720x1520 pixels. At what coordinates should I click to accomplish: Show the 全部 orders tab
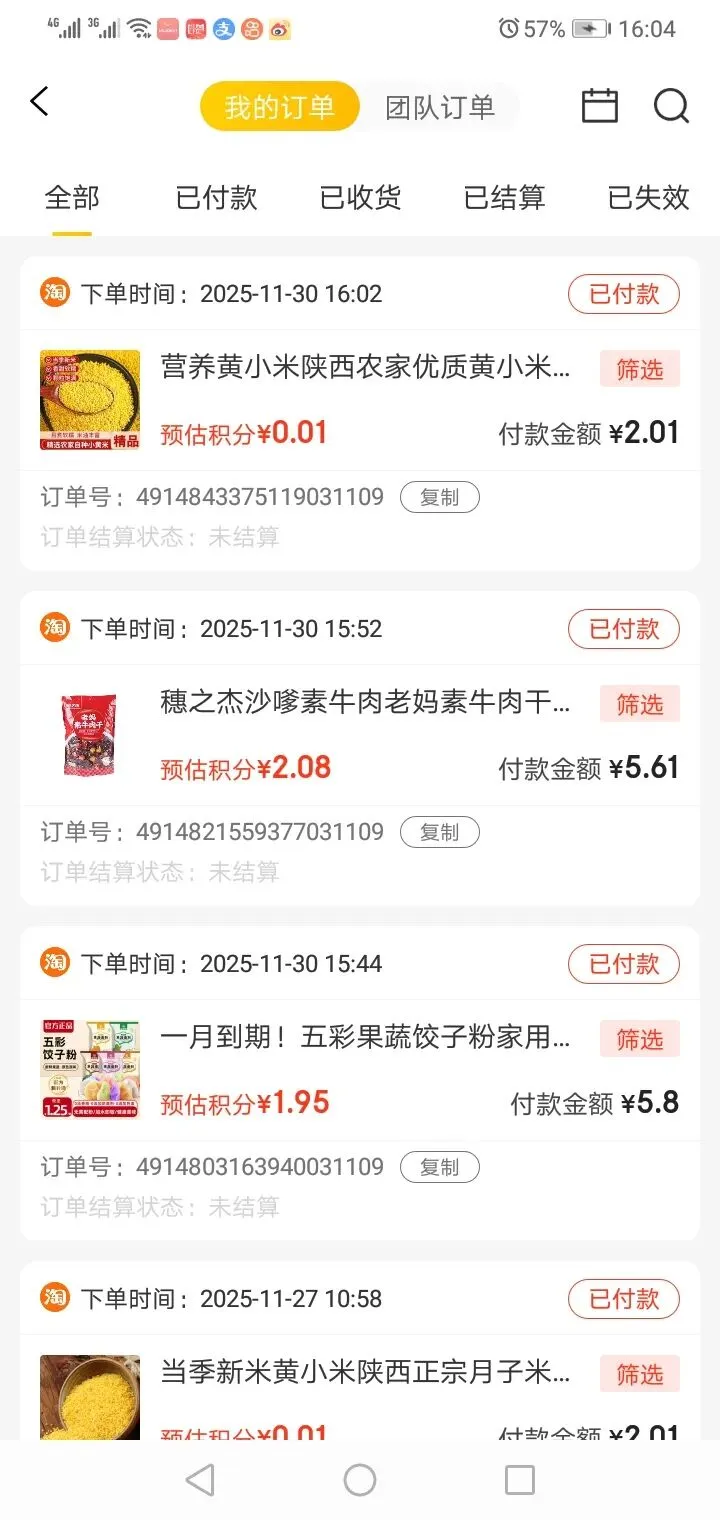[x=72, y=198]
